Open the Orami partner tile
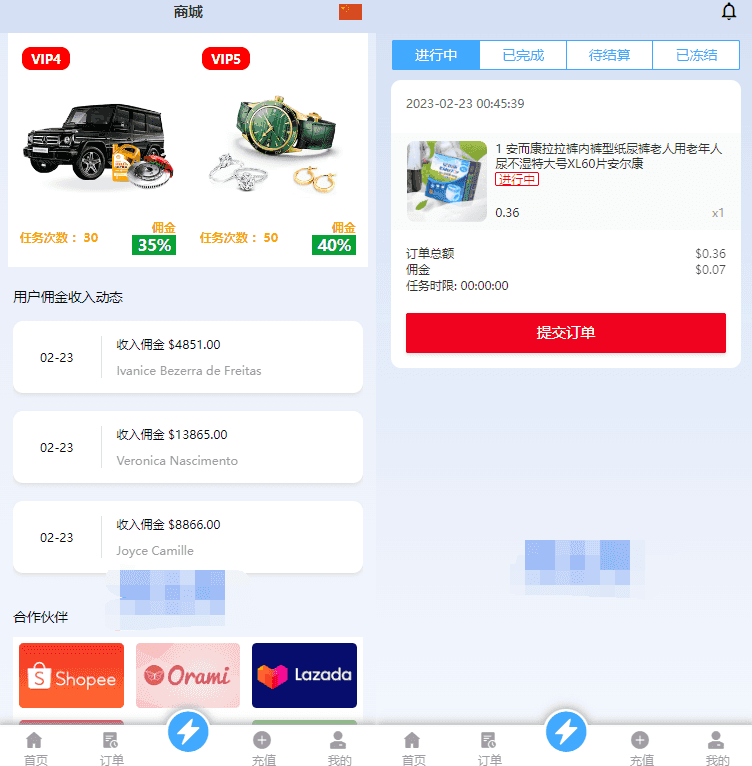Viewport: 752px width, 766px height. [188, 676]
